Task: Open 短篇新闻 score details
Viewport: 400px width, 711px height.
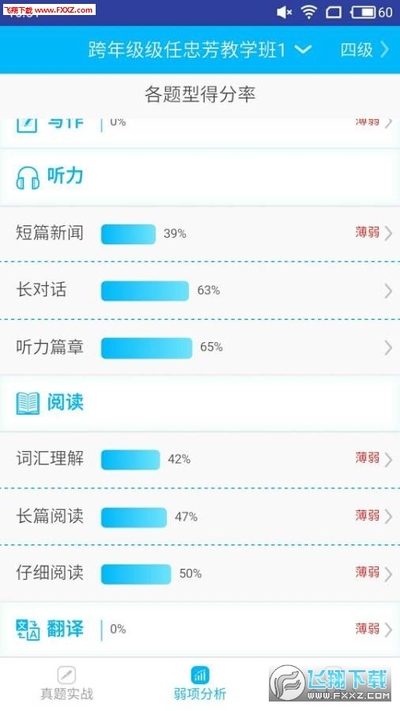Action: point(200,234)
